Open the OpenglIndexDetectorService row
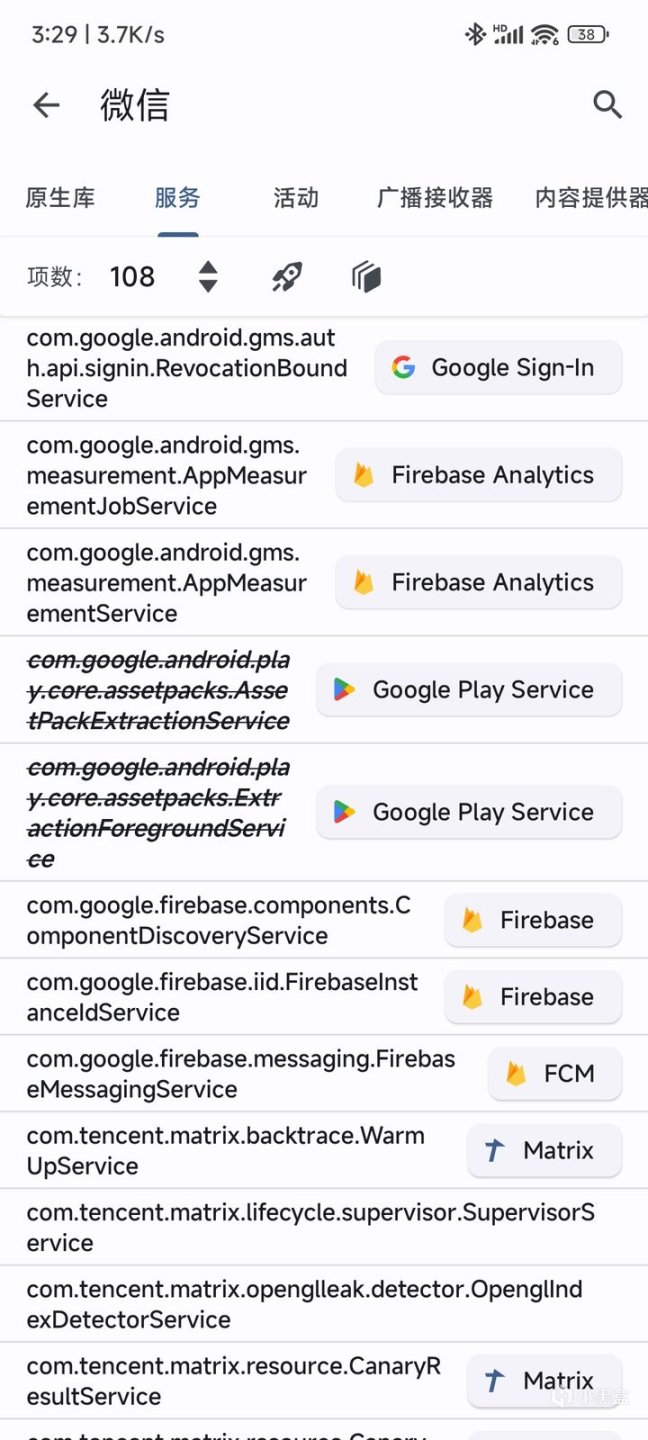Image resolution: width=648 pixels, height=1440 pixels. 304,1305
